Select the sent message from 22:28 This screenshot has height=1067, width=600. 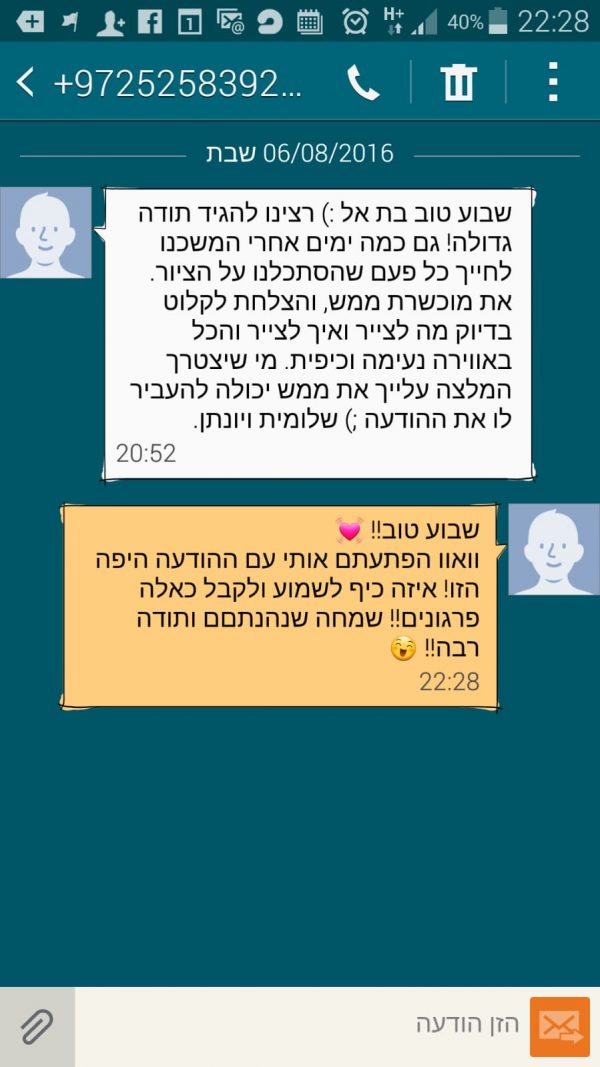tap(282, 604)
